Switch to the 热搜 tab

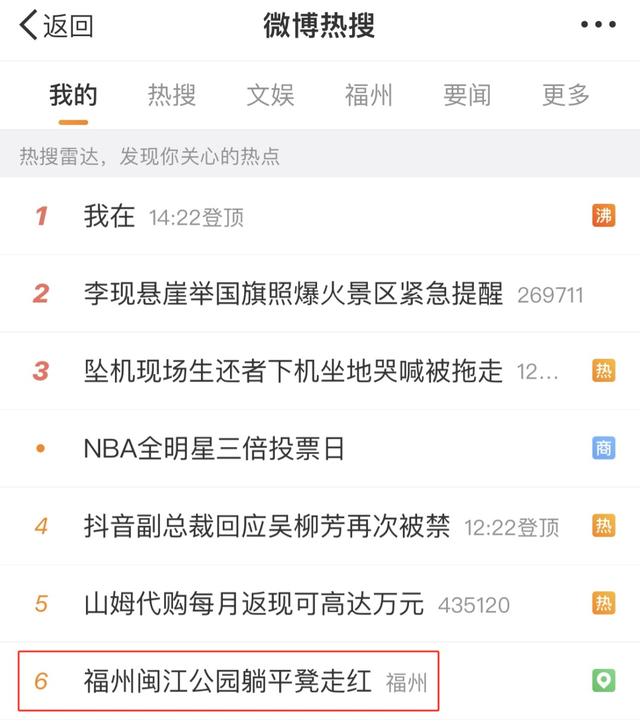(172, 95)
